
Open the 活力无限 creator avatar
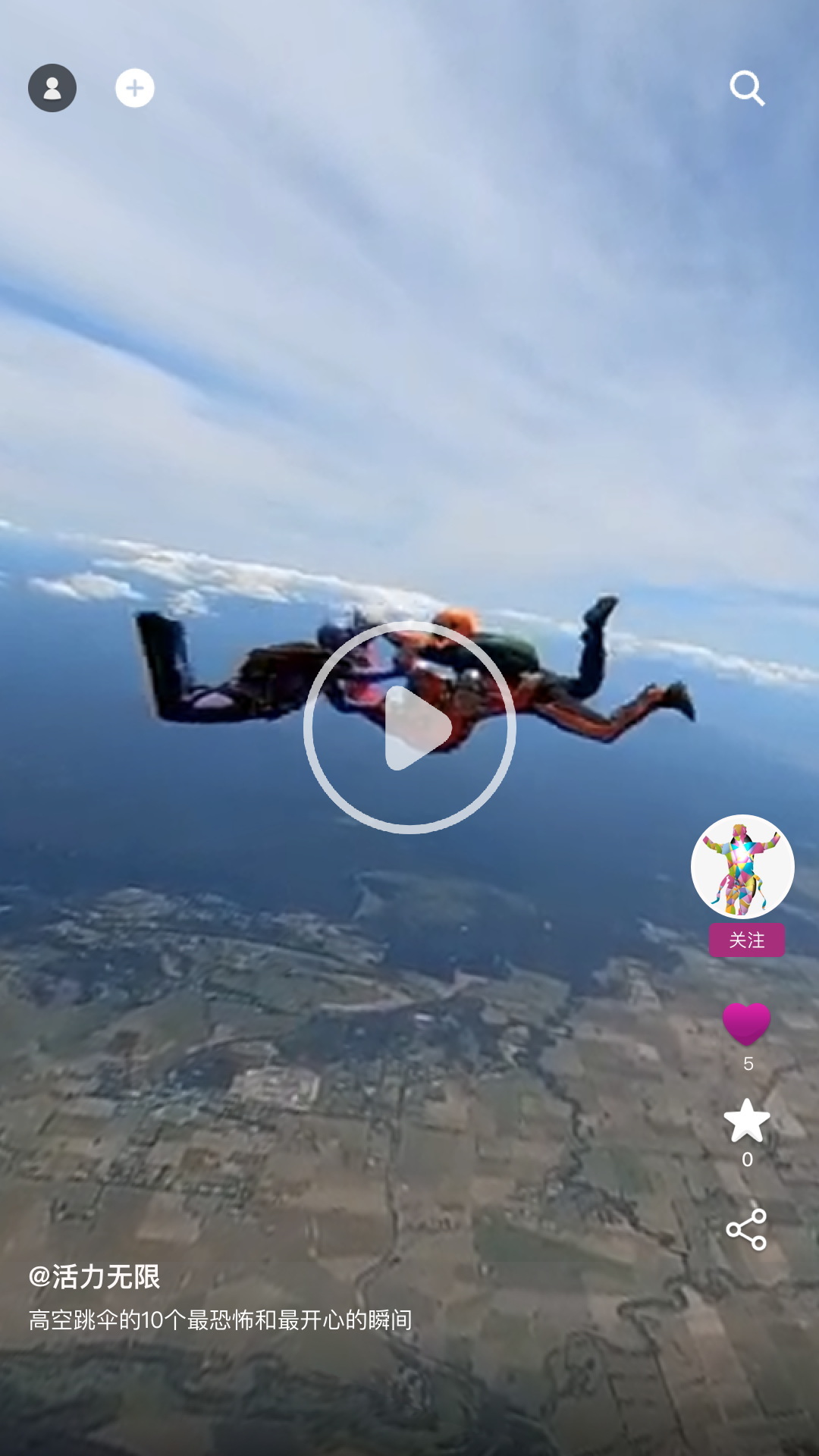pos(742,866)
